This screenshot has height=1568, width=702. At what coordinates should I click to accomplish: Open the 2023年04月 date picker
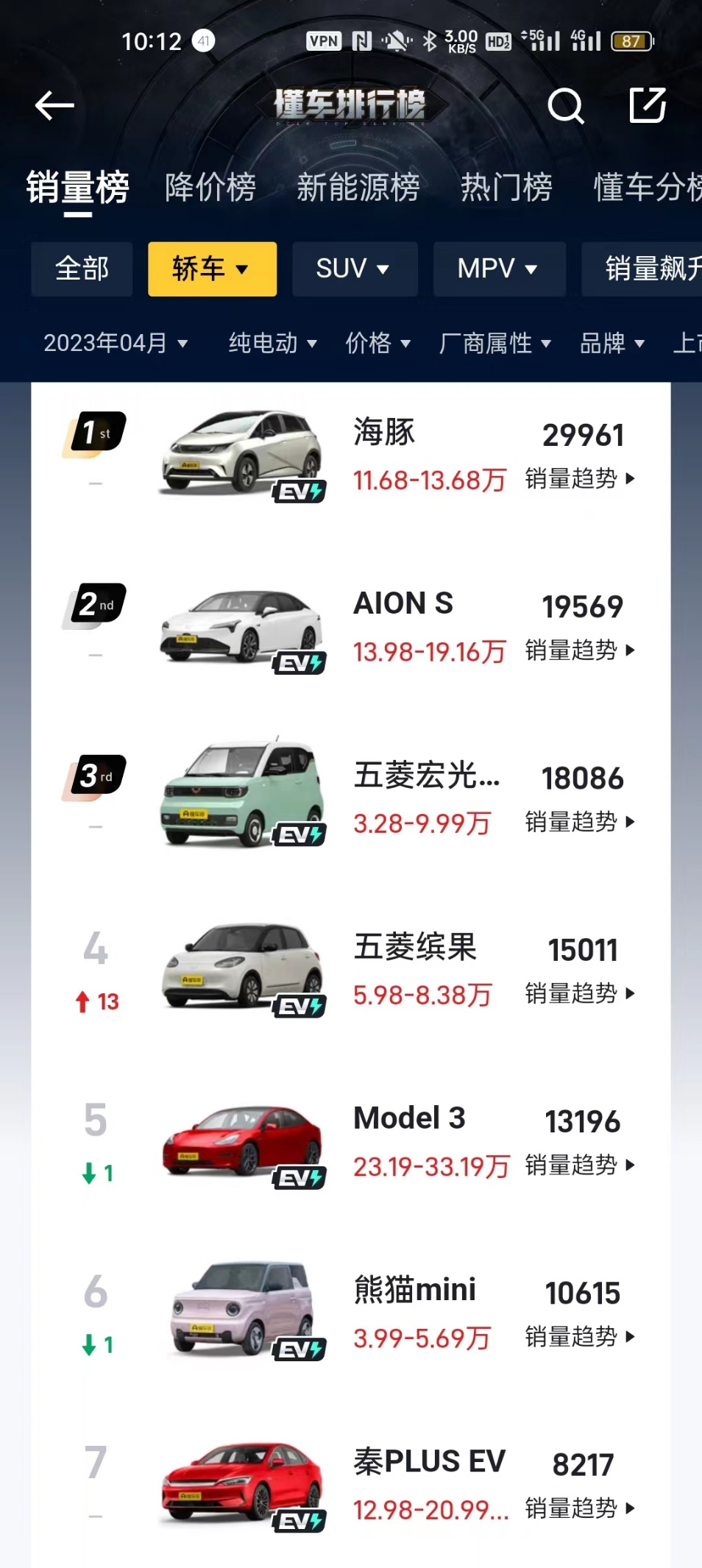pyautogui.click(x=116, y=344)
